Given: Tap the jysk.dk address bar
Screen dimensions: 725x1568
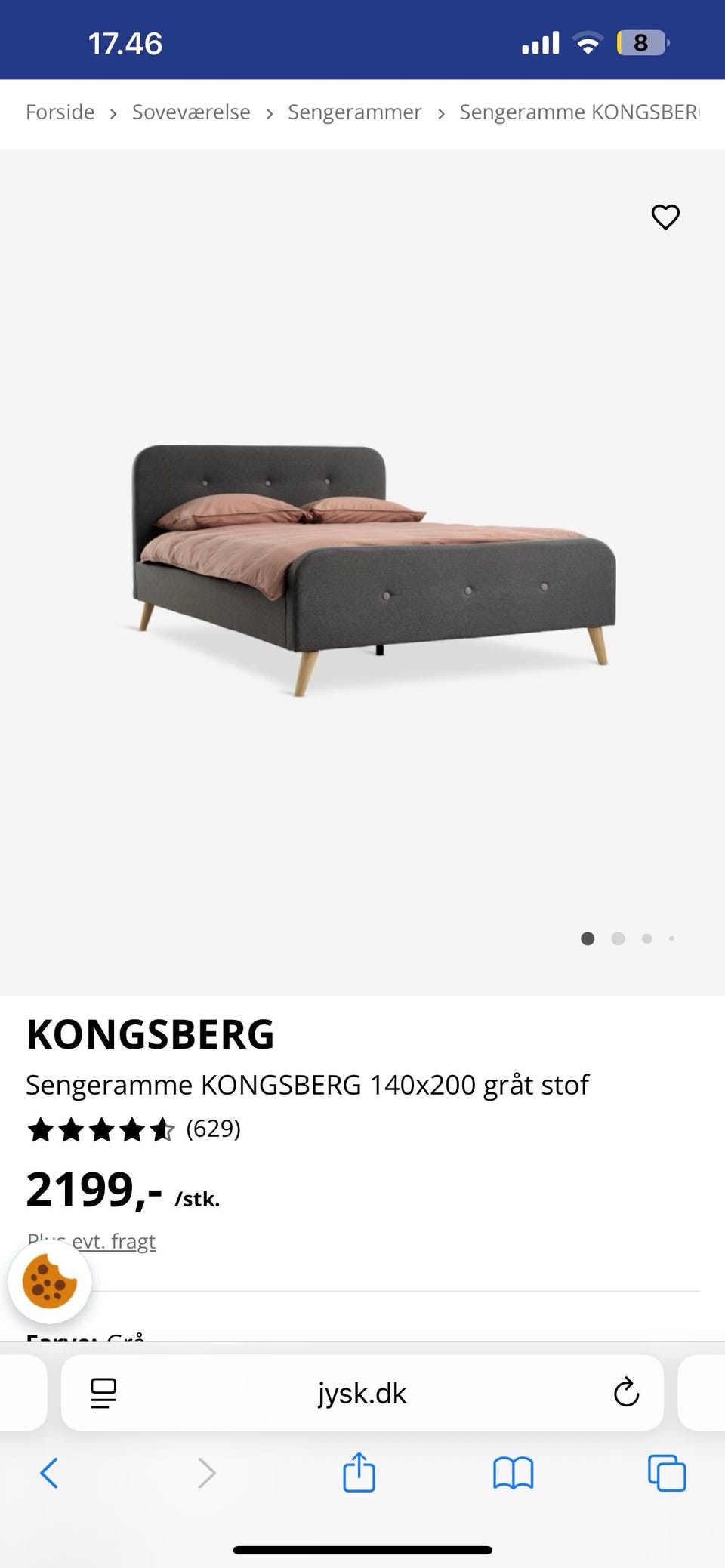Looking at the screenshot, I should (x=362, y=1393).
